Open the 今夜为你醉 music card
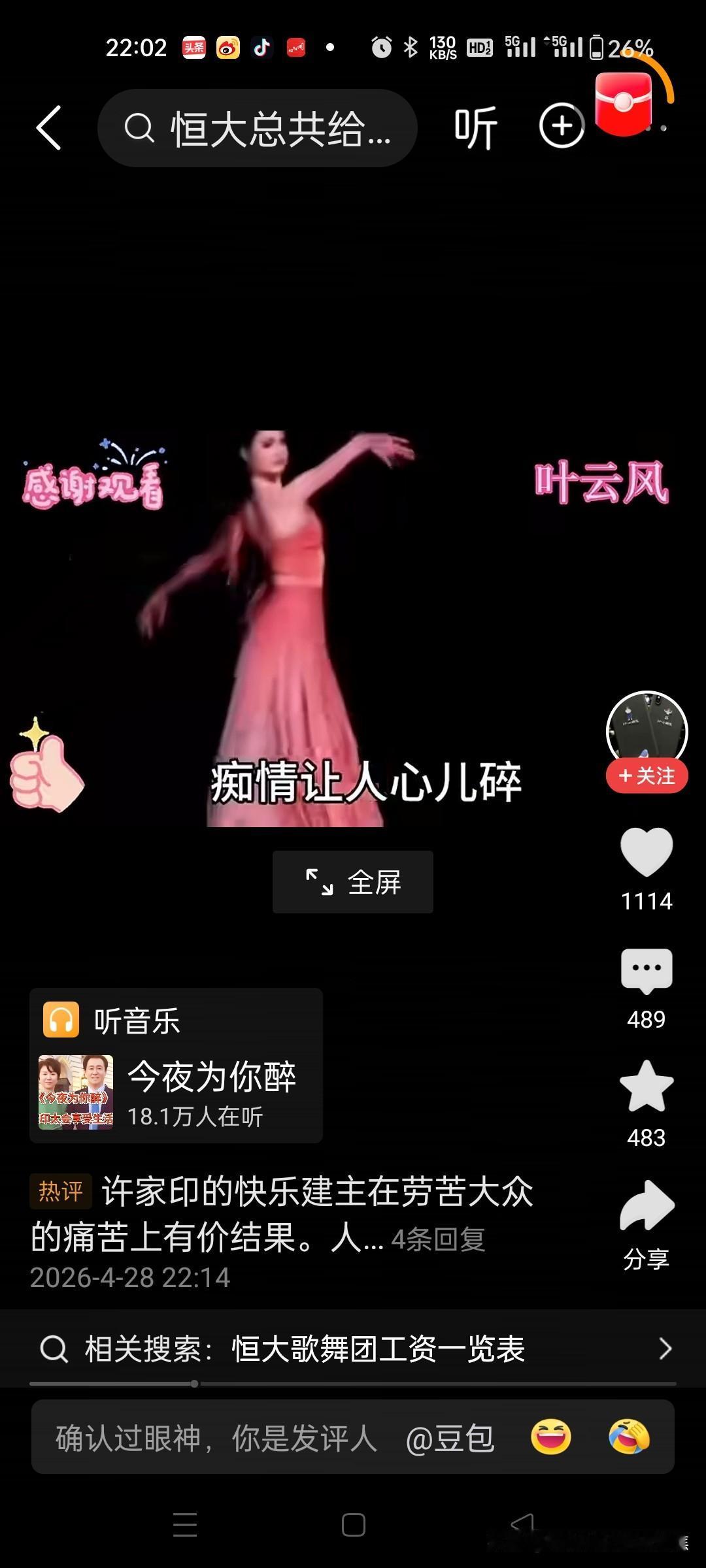Screen dimensions: 706x1568 (176, 1066)
